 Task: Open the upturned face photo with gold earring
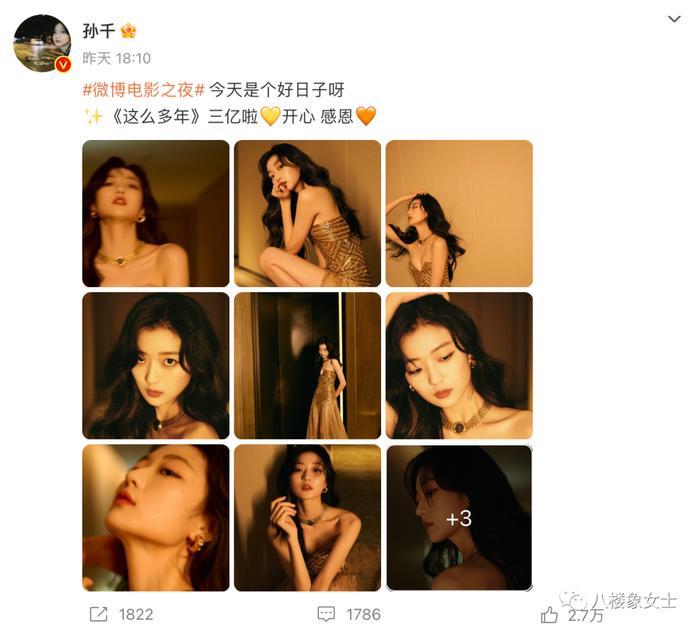point(155,517)
